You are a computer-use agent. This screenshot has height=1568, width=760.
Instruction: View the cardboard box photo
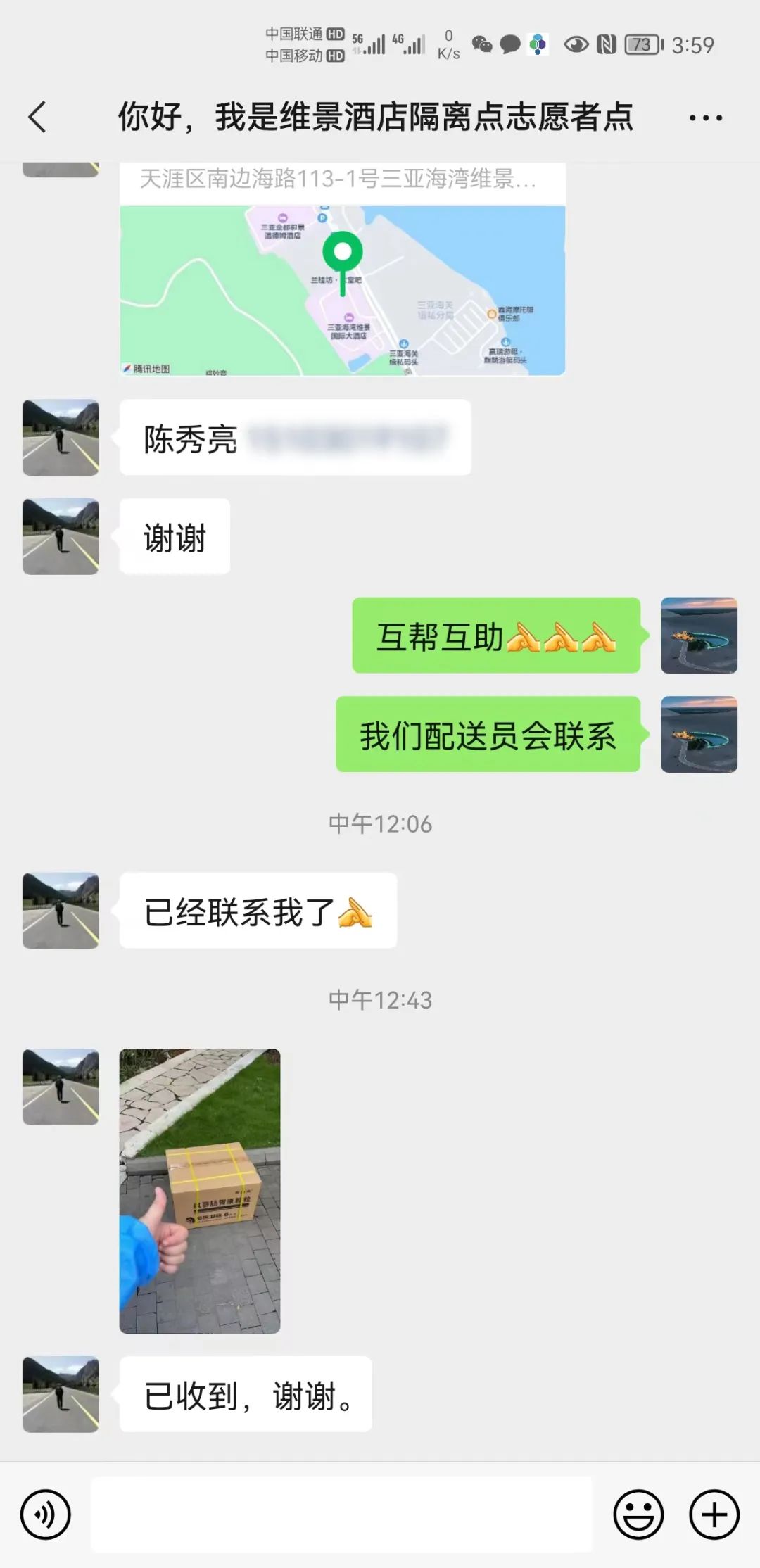(200, 1191)
